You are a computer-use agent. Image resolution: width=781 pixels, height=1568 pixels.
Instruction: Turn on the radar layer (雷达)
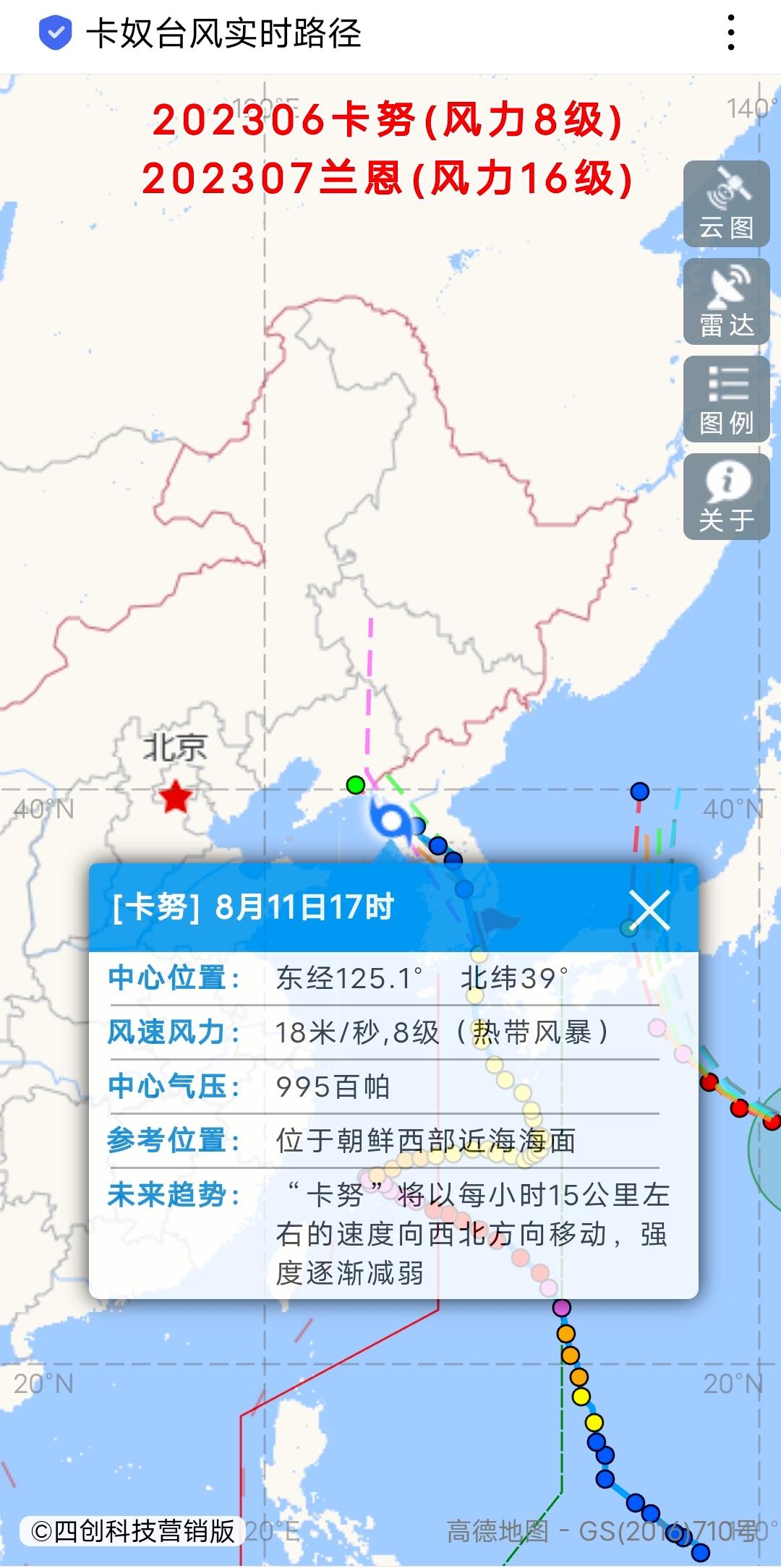click(x=726, y=301)
